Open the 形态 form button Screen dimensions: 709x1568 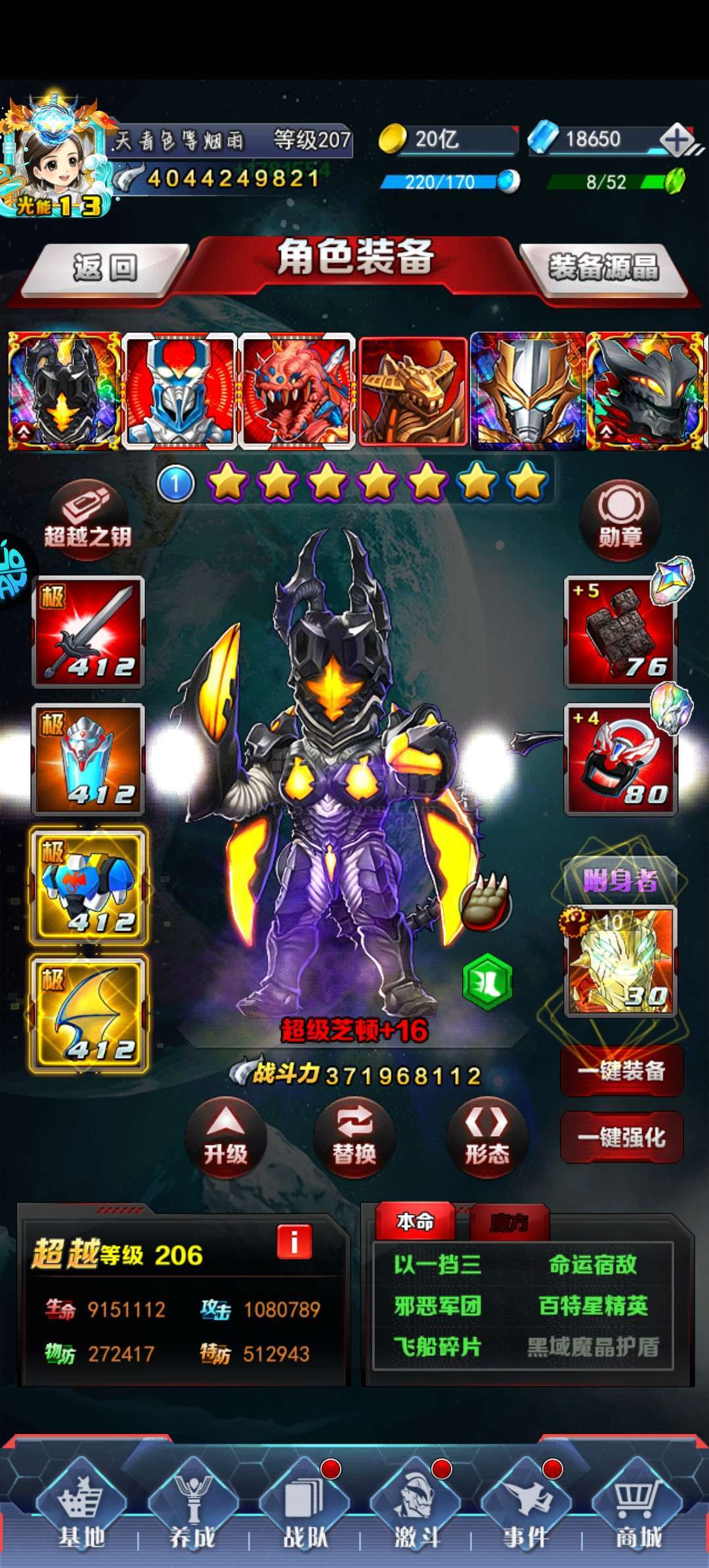pyautogui.click(x=487, y=1137)
